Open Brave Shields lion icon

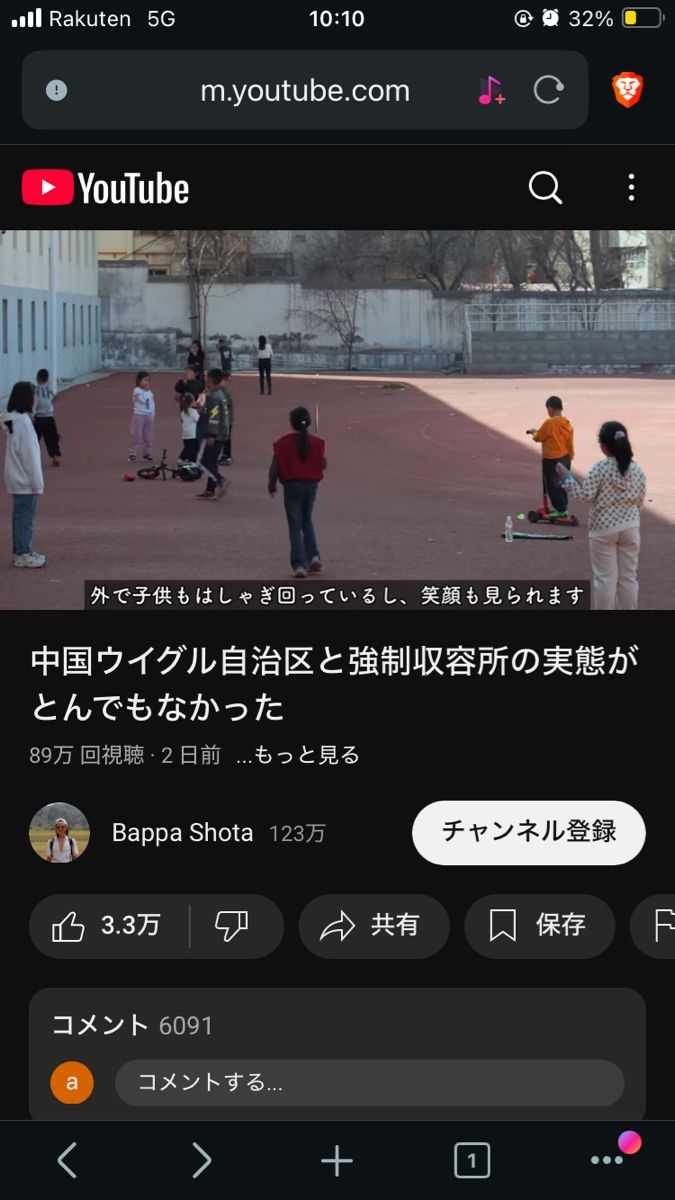pos(627,91)
